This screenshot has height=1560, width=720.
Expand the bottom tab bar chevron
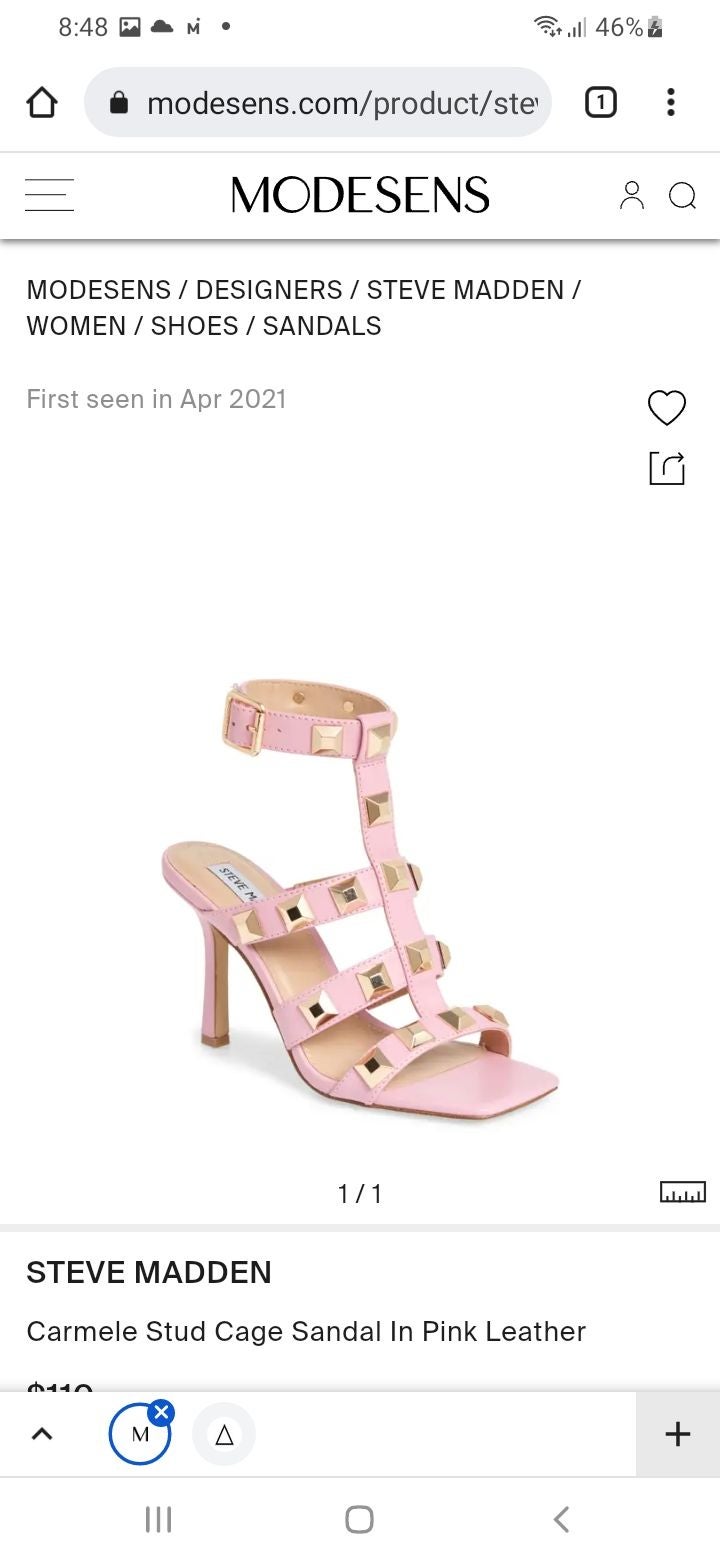(x=41, y=1434)
